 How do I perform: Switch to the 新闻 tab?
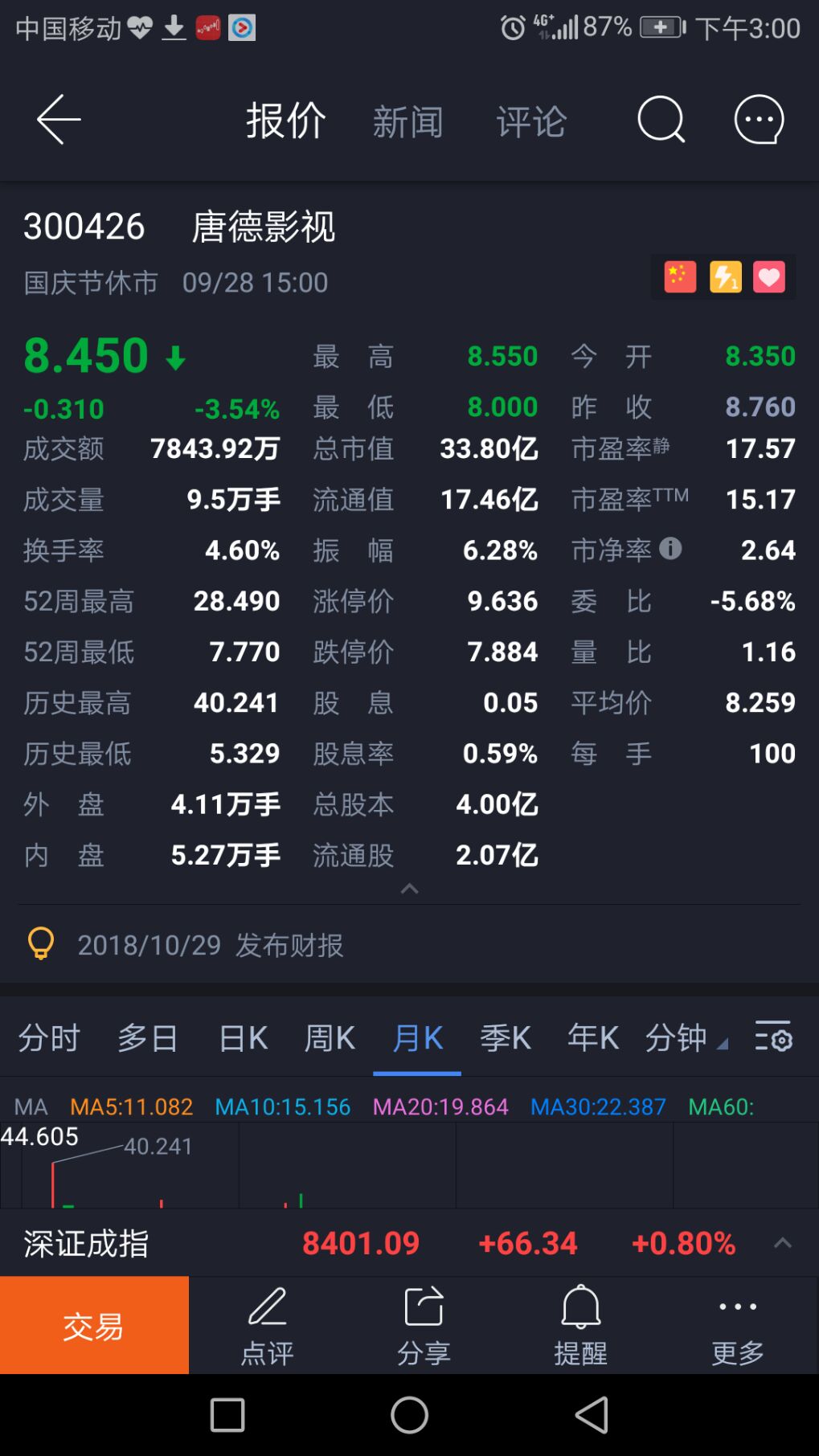pos(407,122)
